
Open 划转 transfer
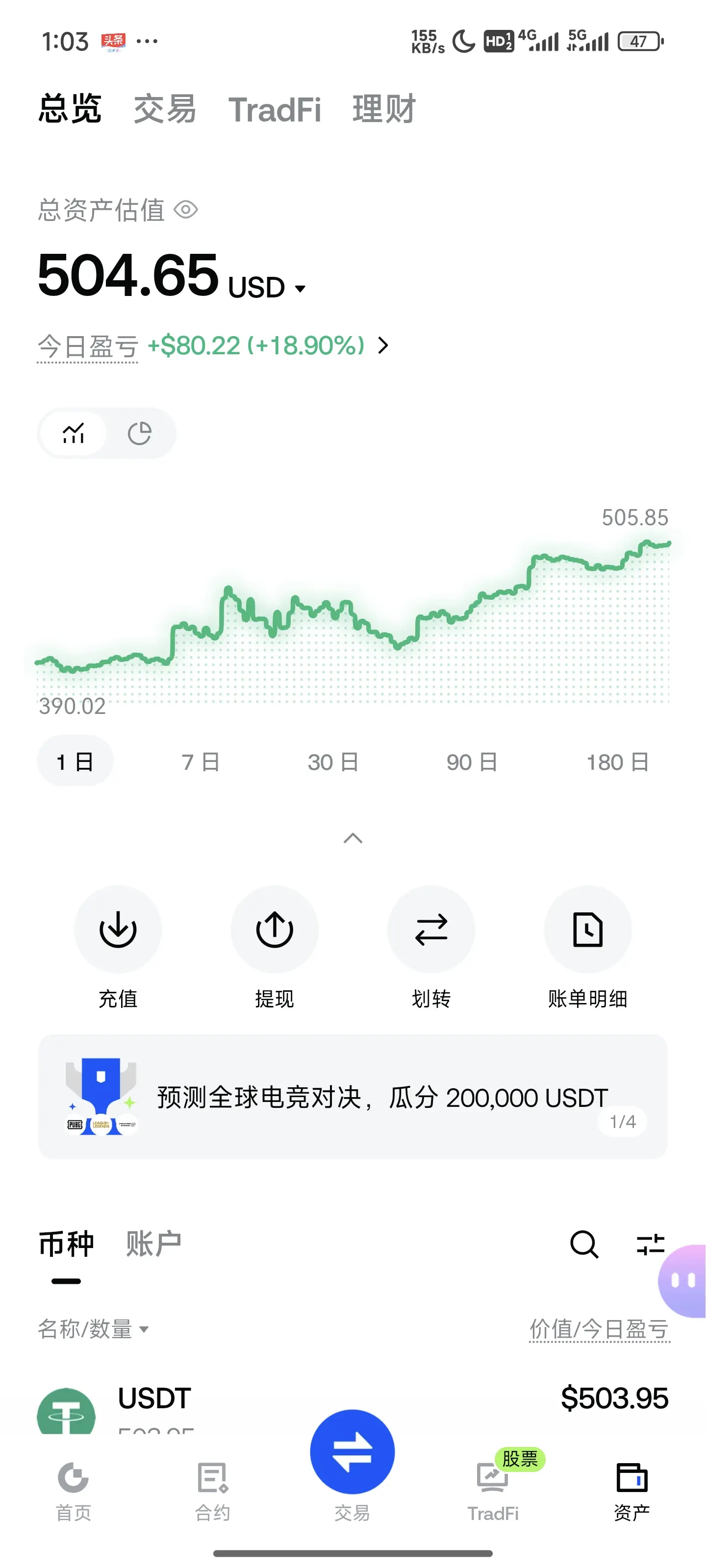[430, 947]
